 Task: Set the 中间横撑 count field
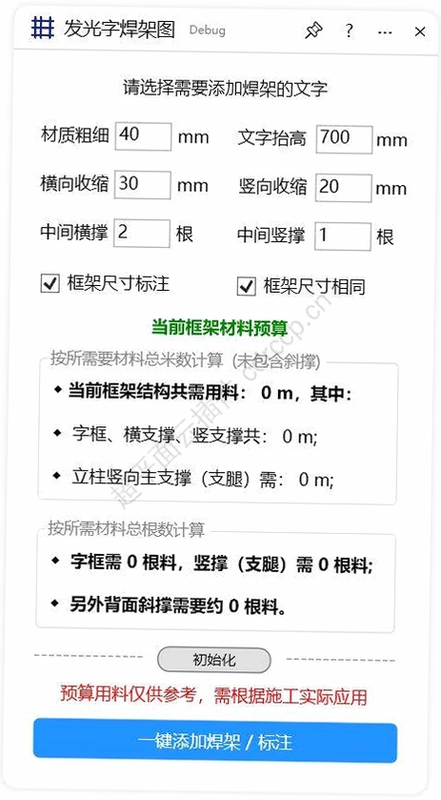coord(141,234)
